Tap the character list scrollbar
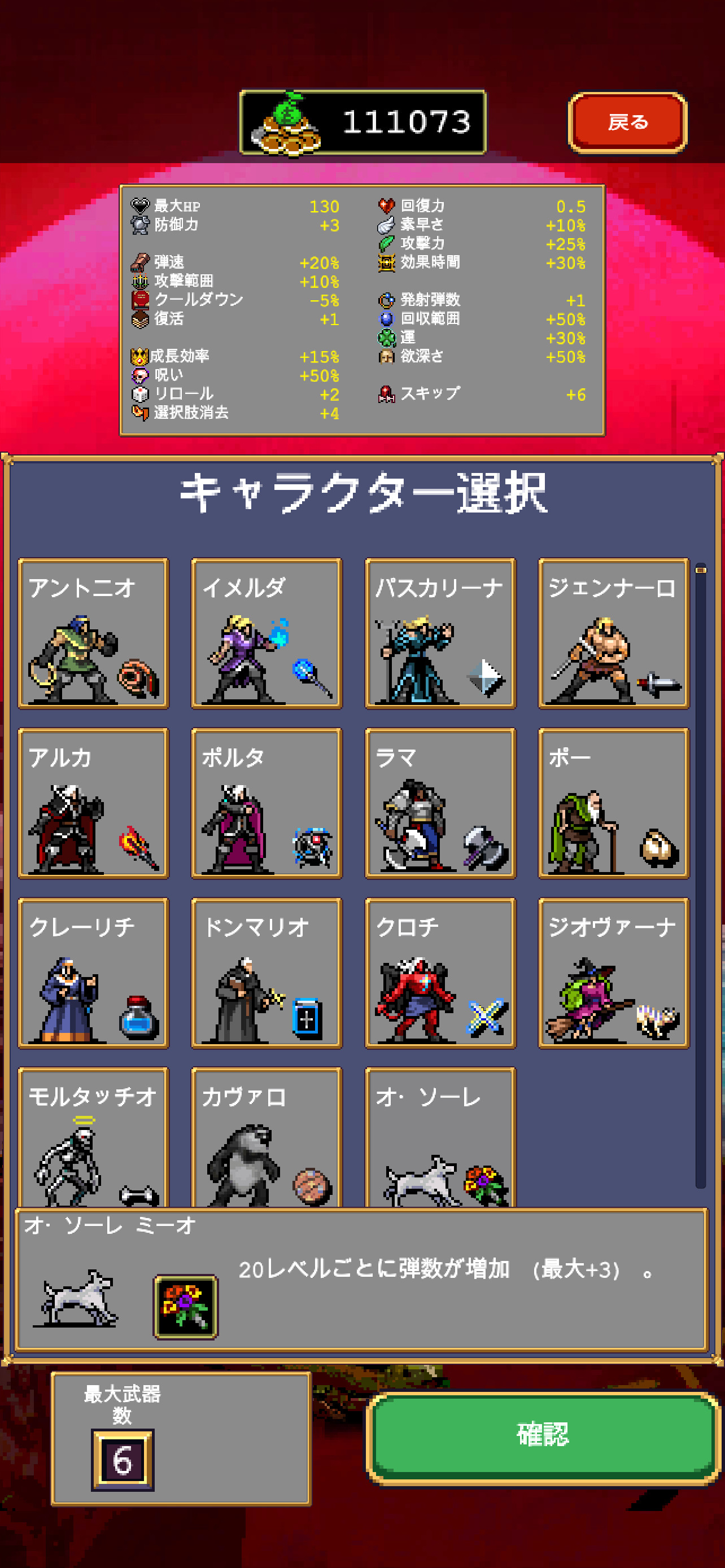Viewport: 725px width, 1568px height. coord(700,875)
